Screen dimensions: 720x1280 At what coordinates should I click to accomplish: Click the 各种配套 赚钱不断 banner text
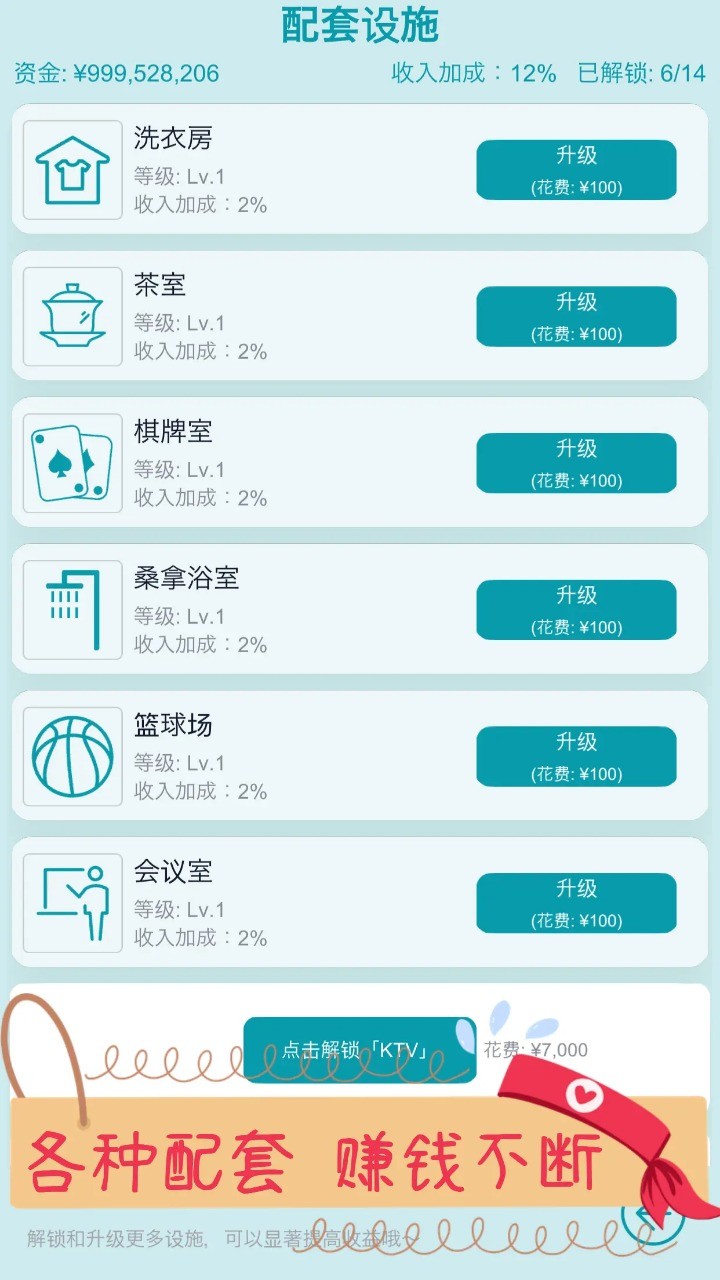click(310, 1155)
